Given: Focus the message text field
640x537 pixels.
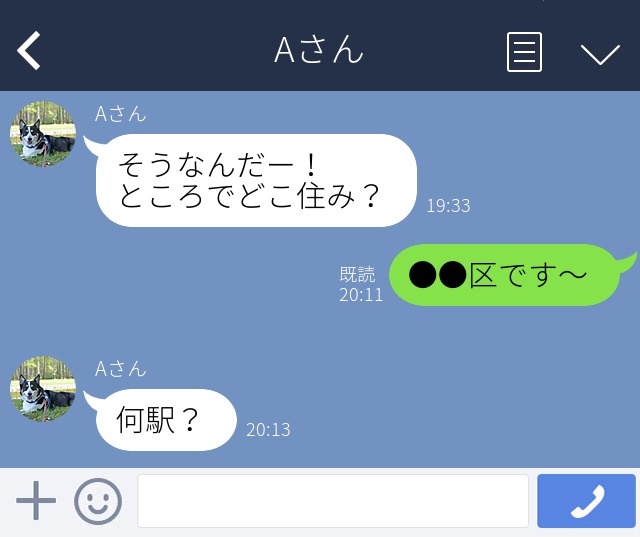Looking at the screenshot, I should click(332, 501).
